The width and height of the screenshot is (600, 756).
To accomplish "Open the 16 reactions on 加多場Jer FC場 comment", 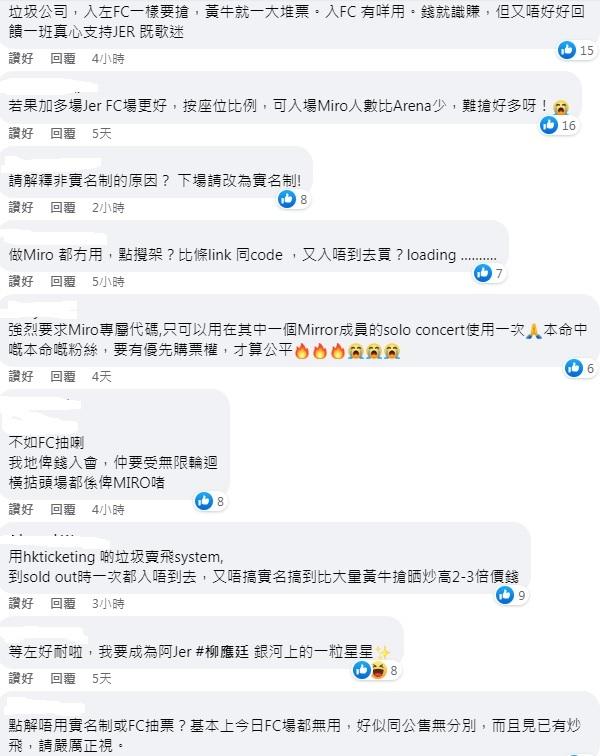I will click(x=558, y=125).
